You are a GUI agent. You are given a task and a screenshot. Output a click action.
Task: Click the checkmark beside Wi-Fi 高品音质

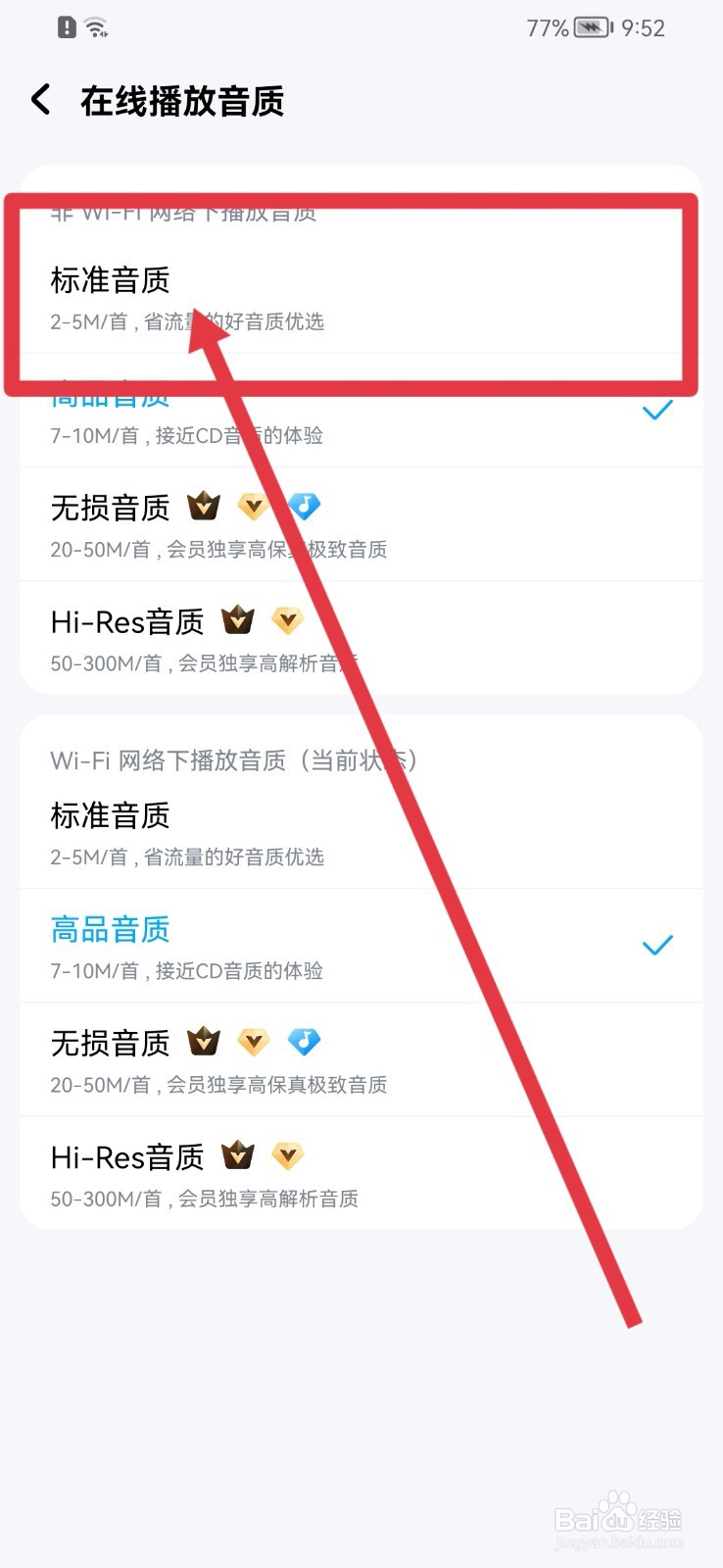click(x=657, y=945)
